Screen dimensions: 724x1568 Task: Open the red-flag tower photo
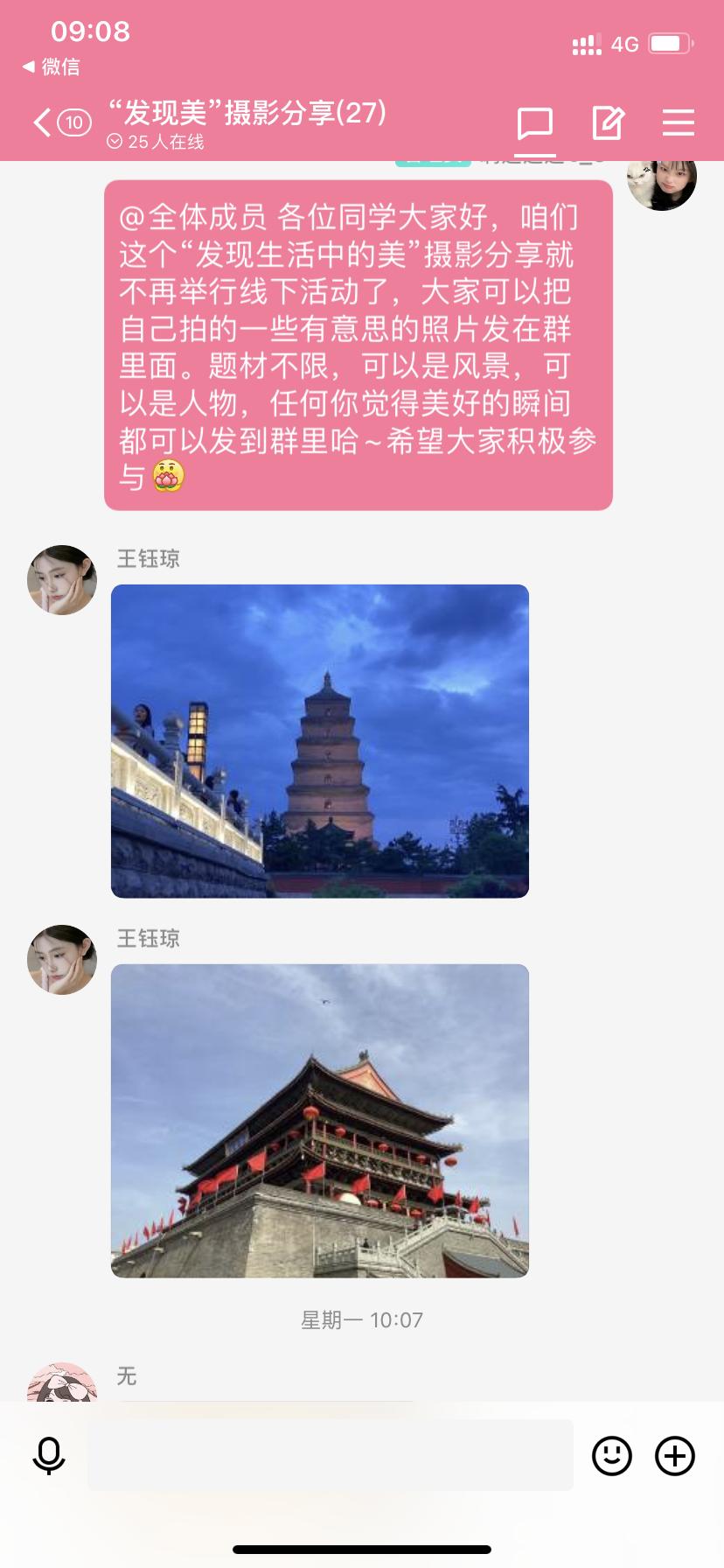tap(320, 1121)
